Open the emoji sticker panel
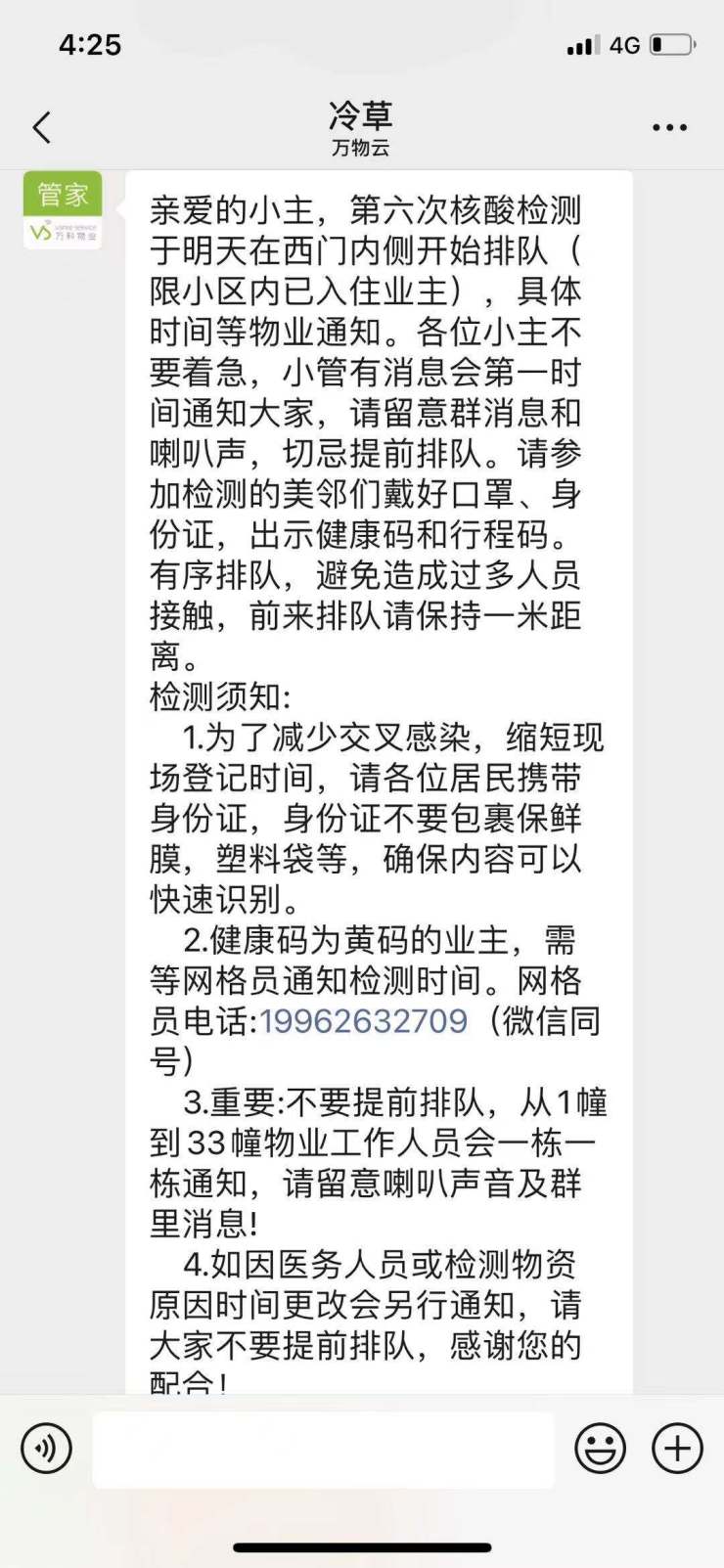724x1568 pixels. pyautogui.click(x=600, y=1448)
